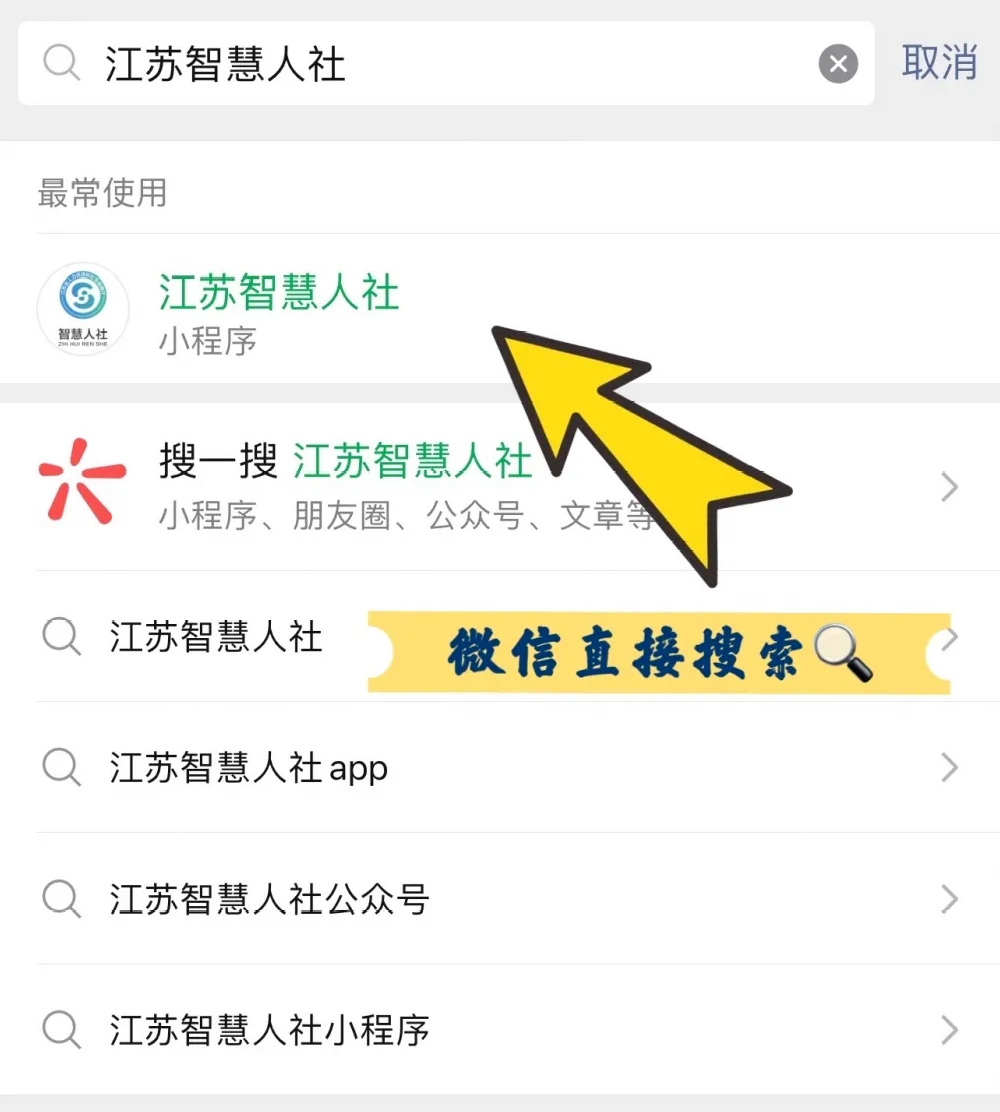Select the suggestion 江苏智慧人社app
The height and width of the screenshot is (1112, 1000).
tap(250, 768)
